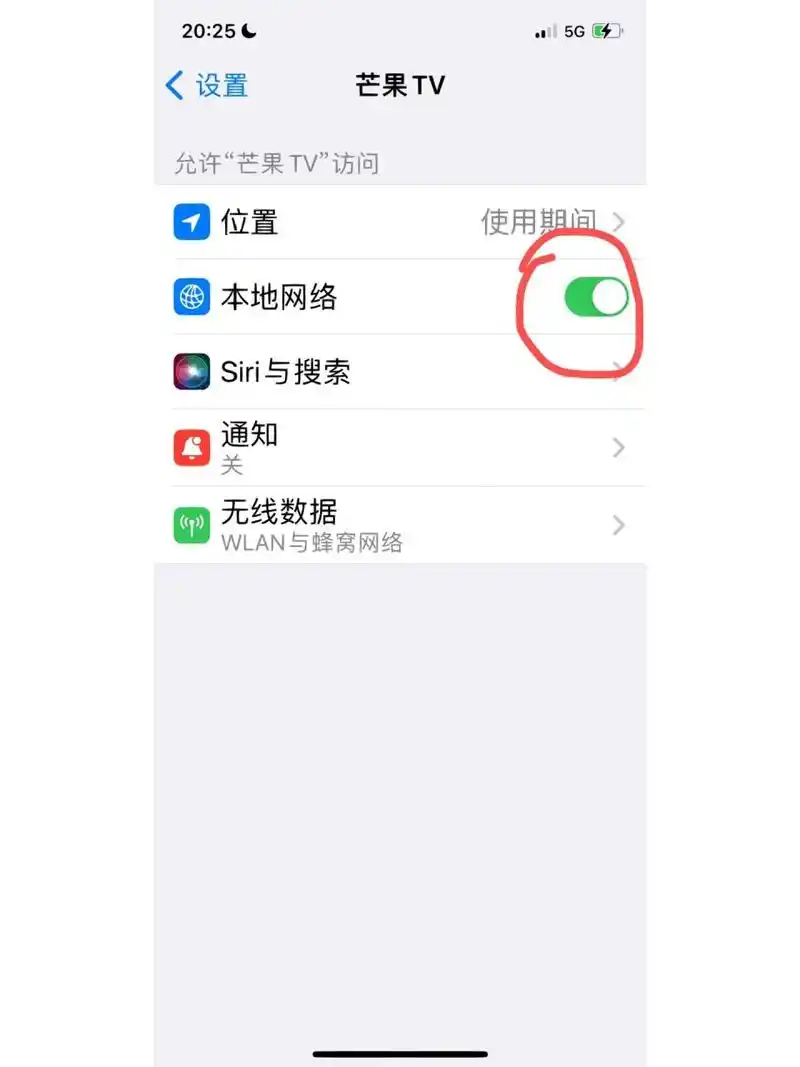Go back to 设置
Image resolution: width=800 pixels, height=1067 pixels.
tap(207, 86)
